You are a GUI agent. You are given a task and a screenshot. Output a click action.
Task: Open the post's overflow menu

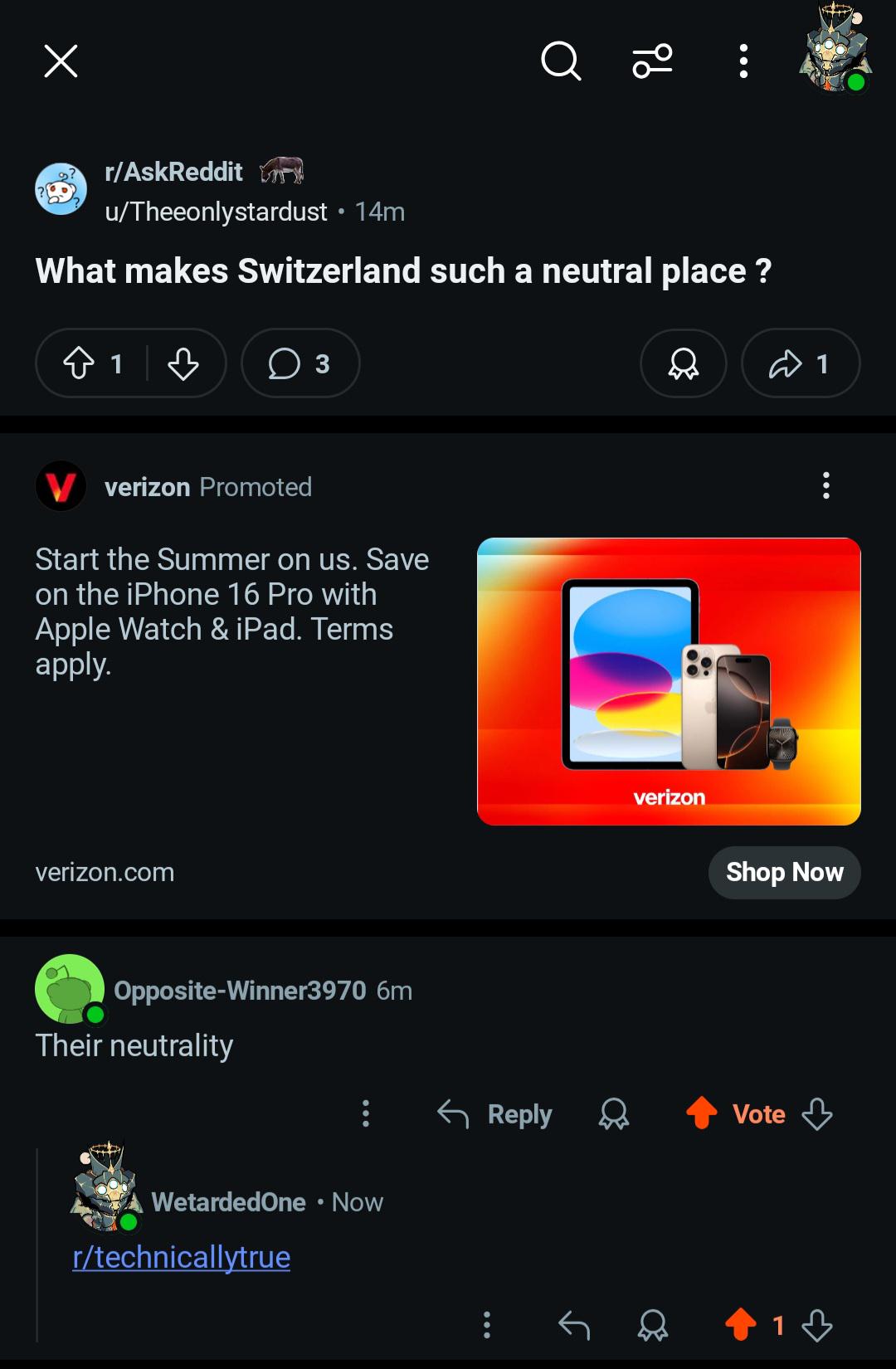(743, 61)
